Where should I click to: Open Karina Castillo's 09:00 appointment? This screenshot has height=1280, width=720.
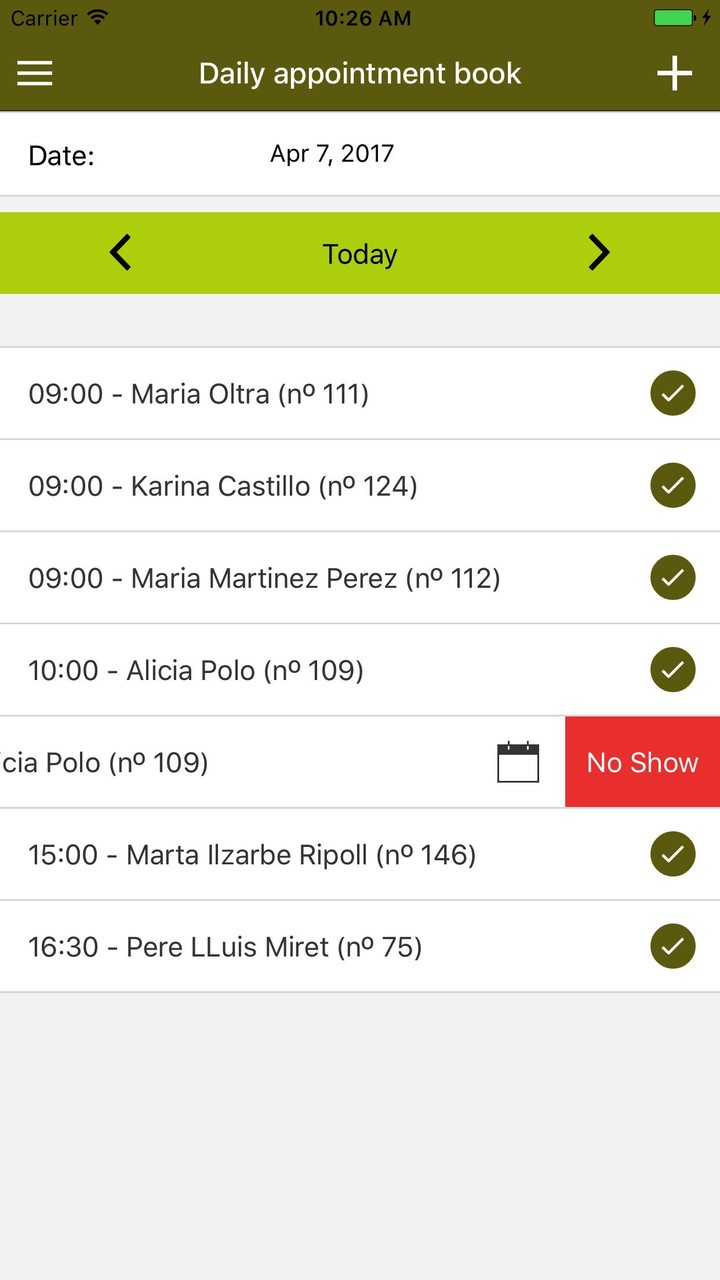(x=223, y=486)
